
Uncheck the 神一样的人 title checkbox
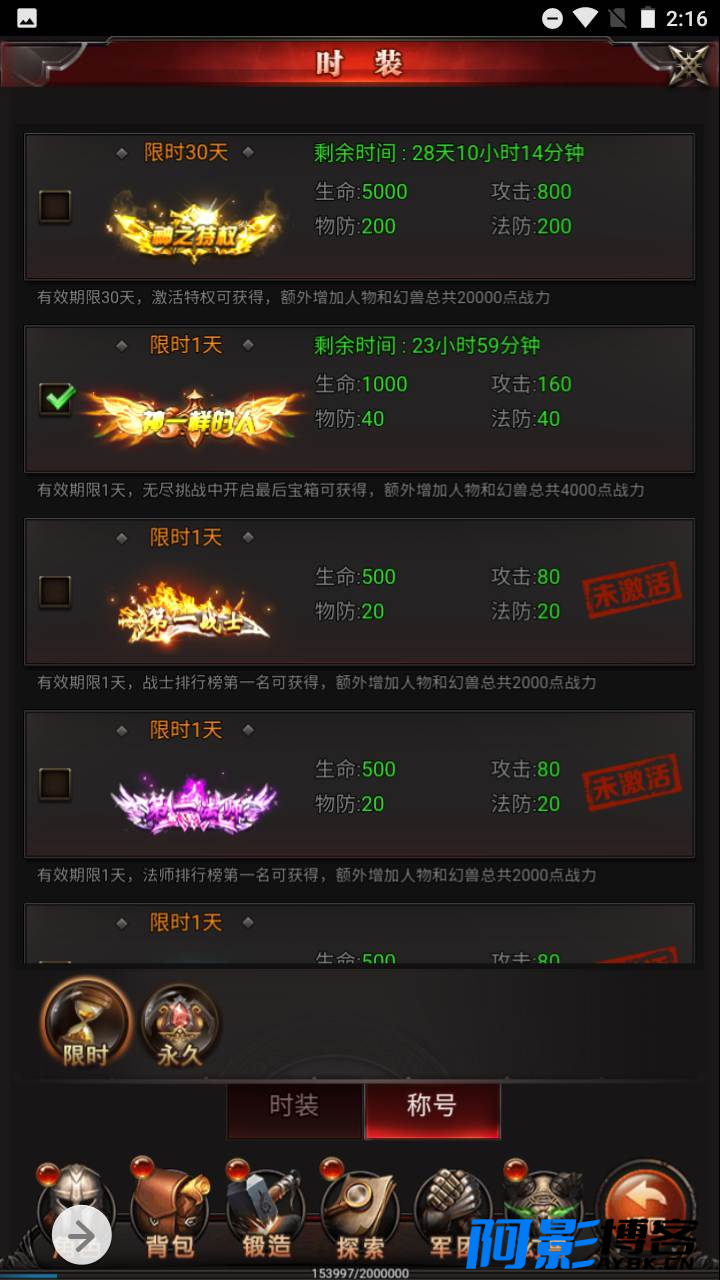(55, 399)
